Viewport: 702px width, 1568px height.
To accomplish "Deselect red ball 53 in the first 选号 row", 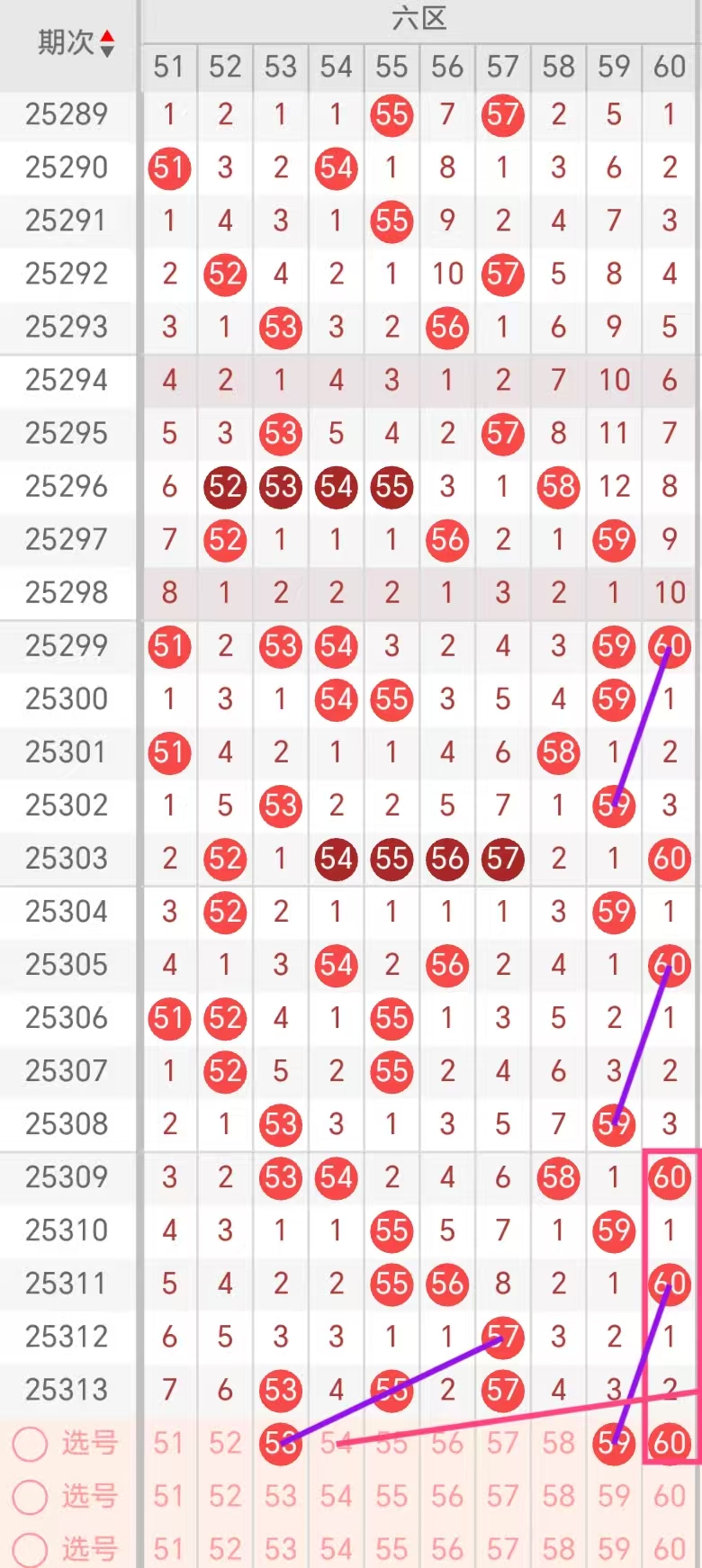I will coord(280,1443).
